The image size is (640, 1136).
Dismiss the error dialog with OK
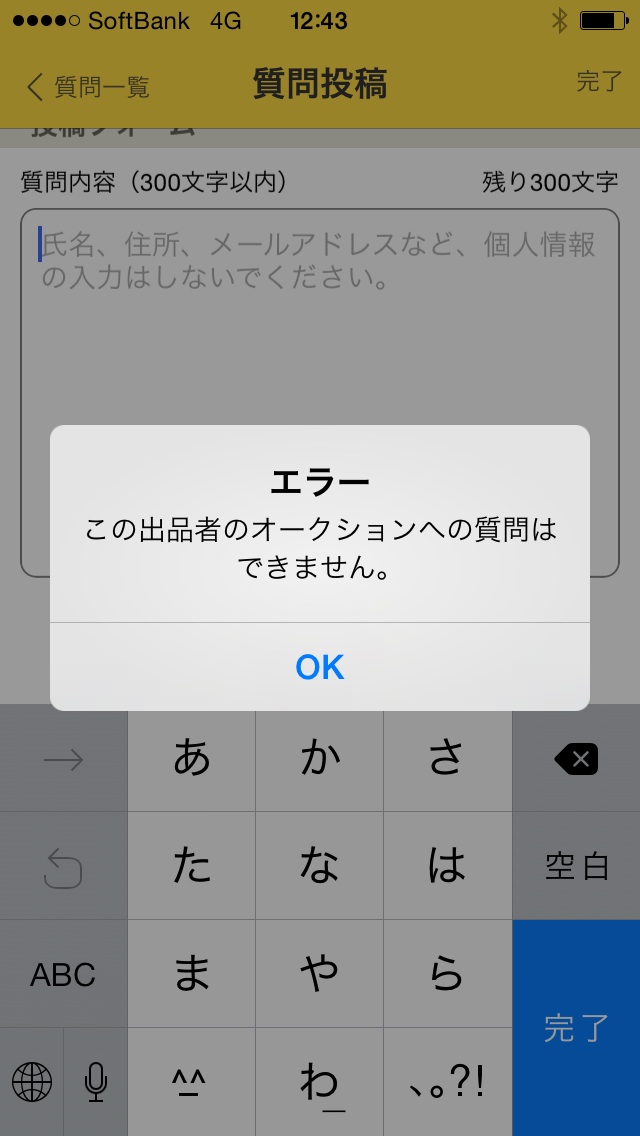pos(320,667)
